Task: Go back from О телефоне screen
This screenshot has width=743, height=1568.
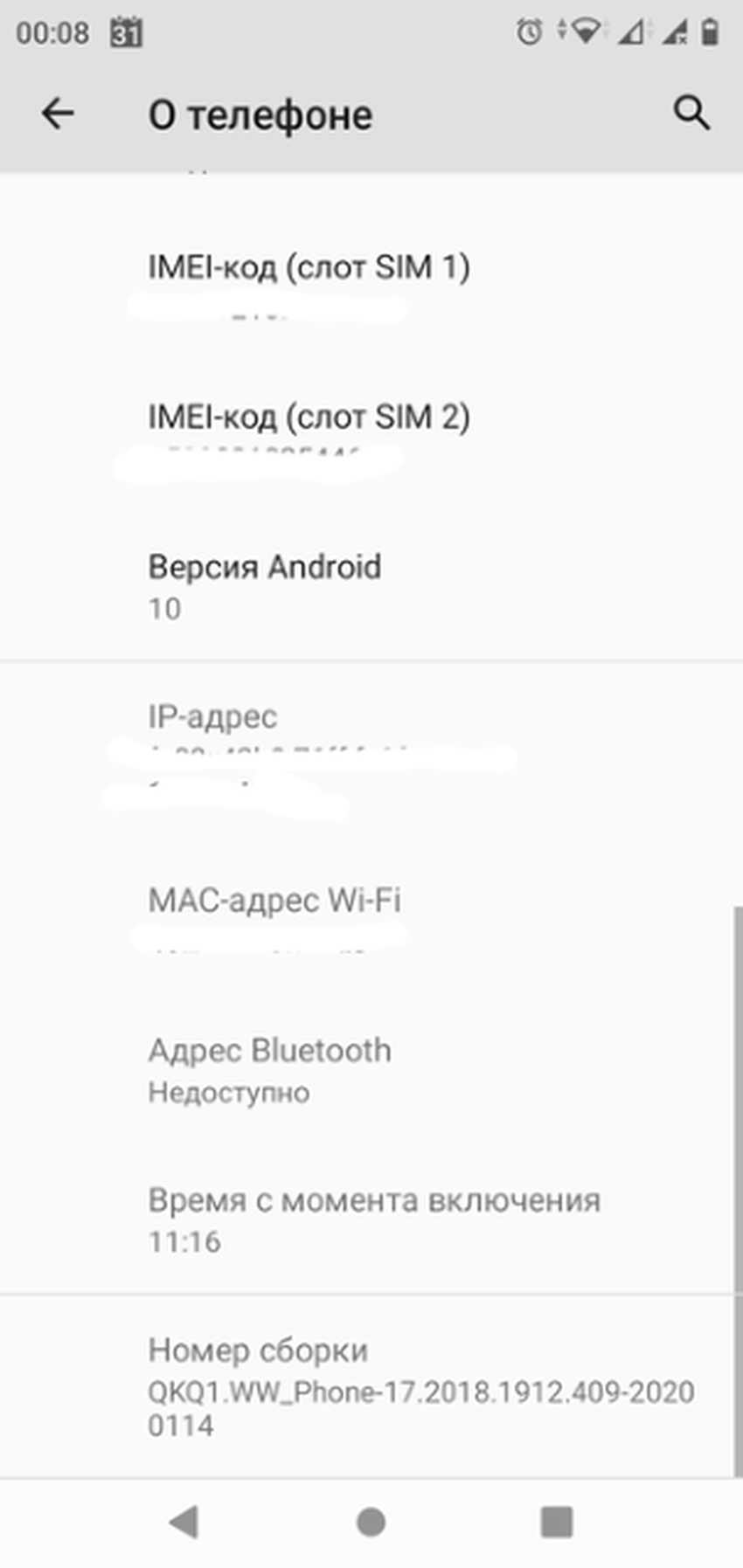Action: coord(58,114)
